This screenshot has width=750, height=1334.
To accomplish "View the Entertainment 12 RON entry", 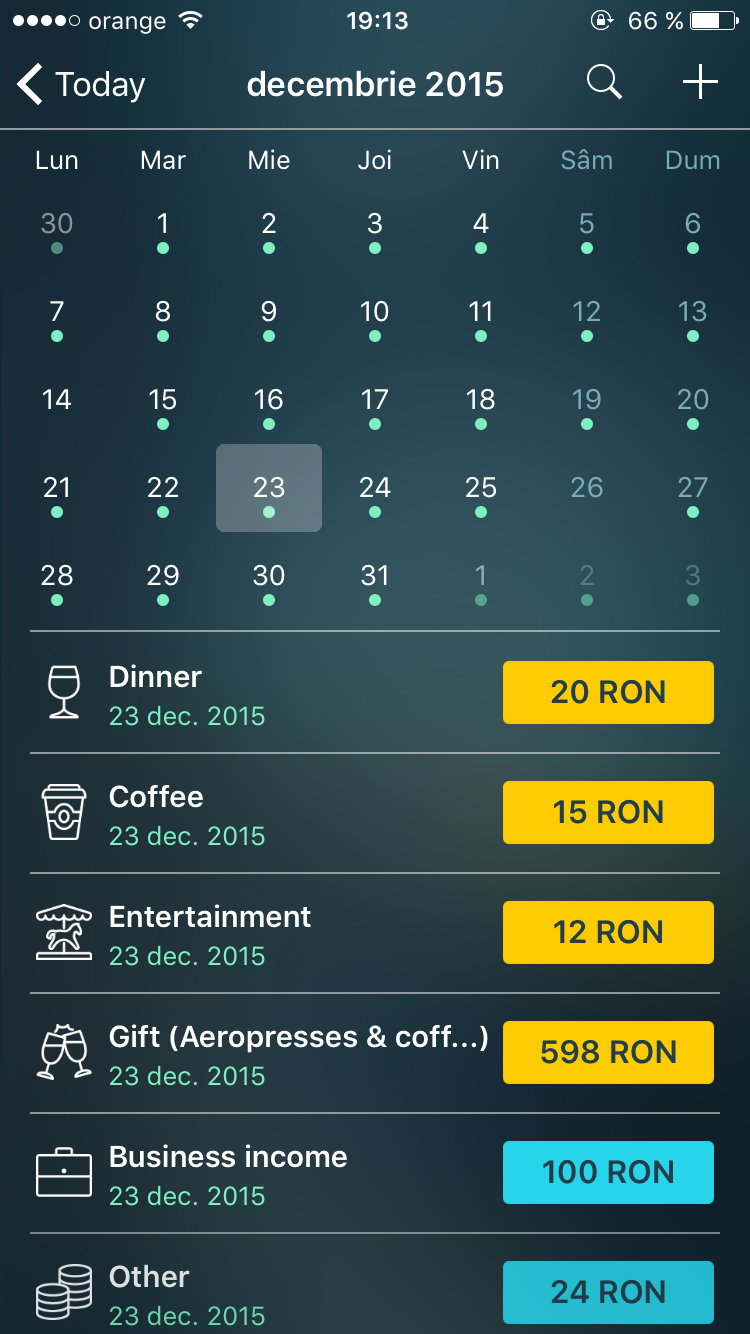I will pyautogui.click(x=374, y=933).
